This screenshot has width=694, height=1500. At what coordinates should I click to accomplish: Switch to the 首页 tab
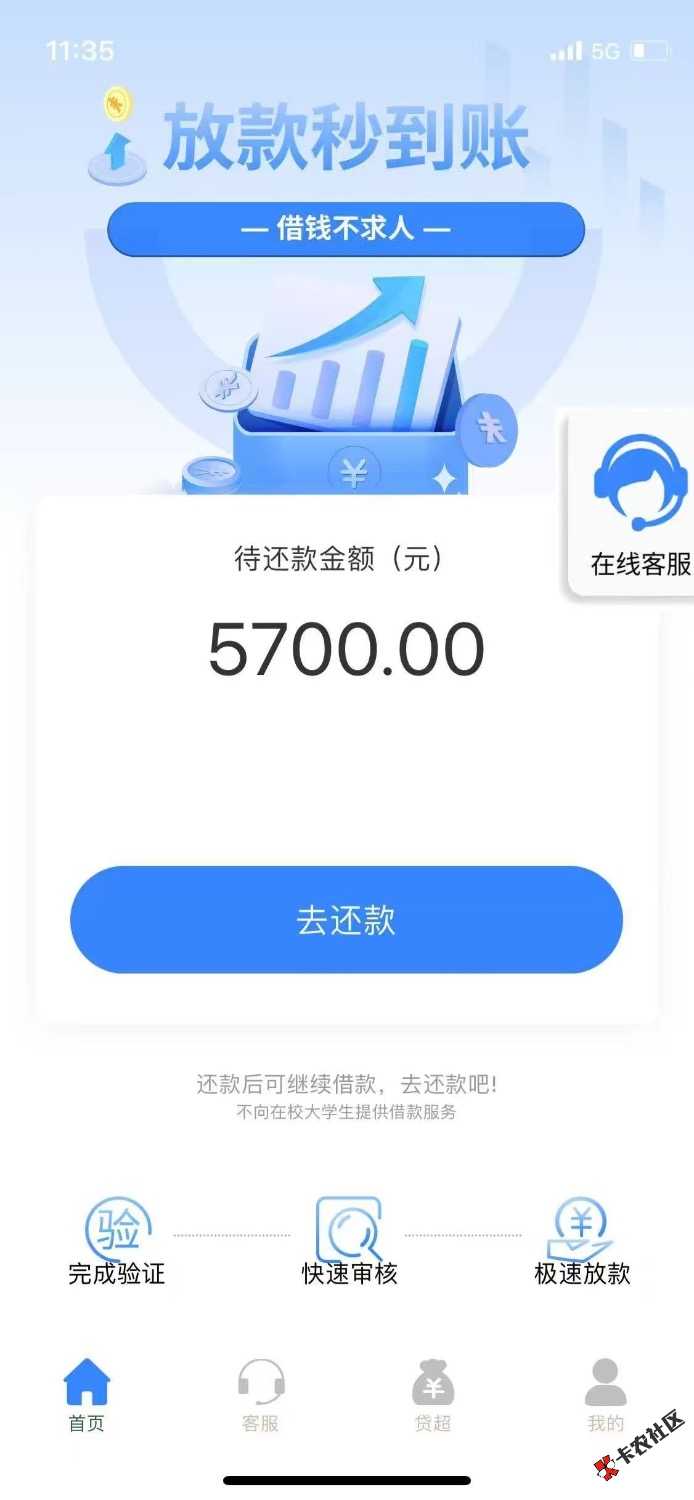point(87,1396)
